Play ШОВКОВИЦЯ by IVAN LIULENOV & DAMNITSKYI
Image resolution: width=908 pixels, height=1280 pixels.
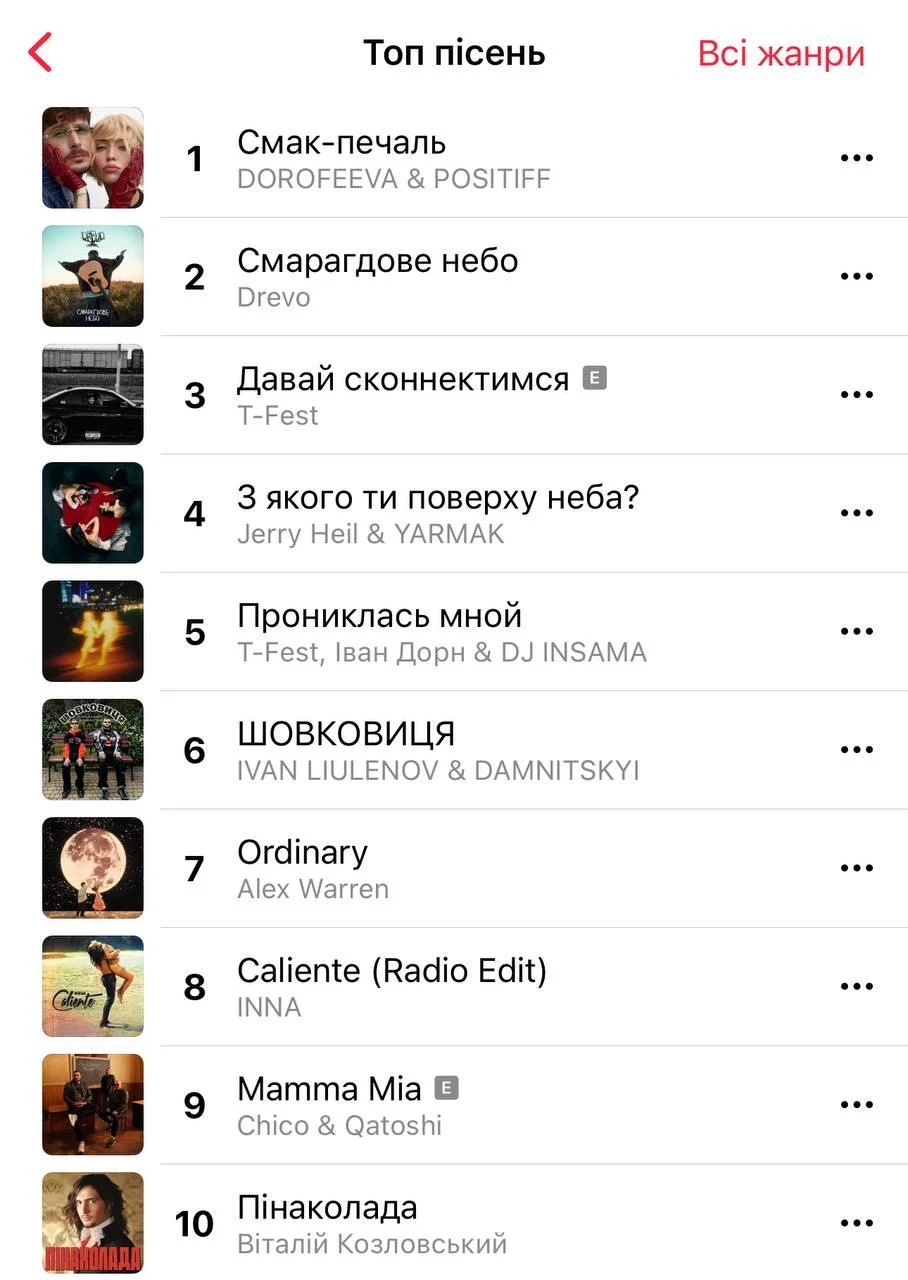tap(345, 734)
